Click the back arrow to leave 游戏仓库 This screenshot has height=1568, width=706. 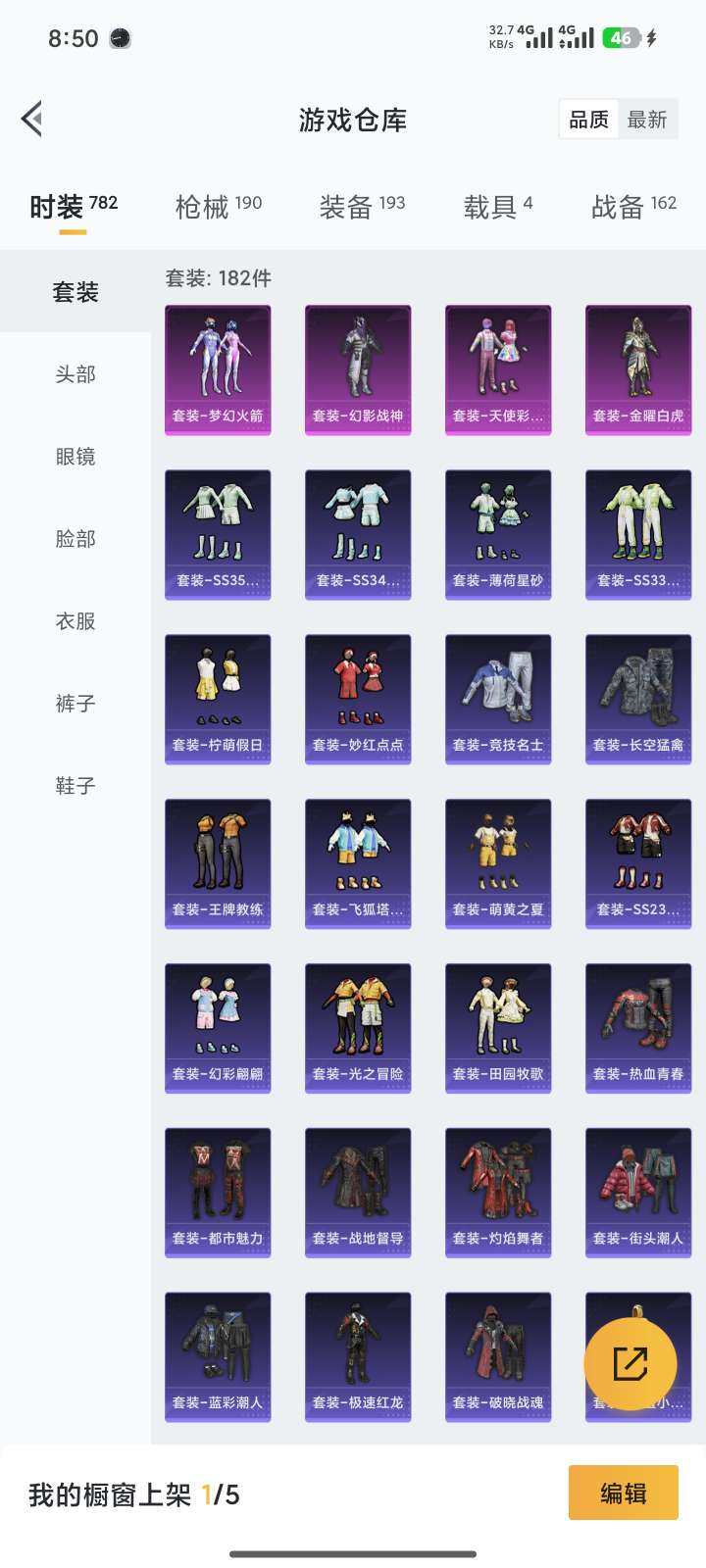pos(32,119)
